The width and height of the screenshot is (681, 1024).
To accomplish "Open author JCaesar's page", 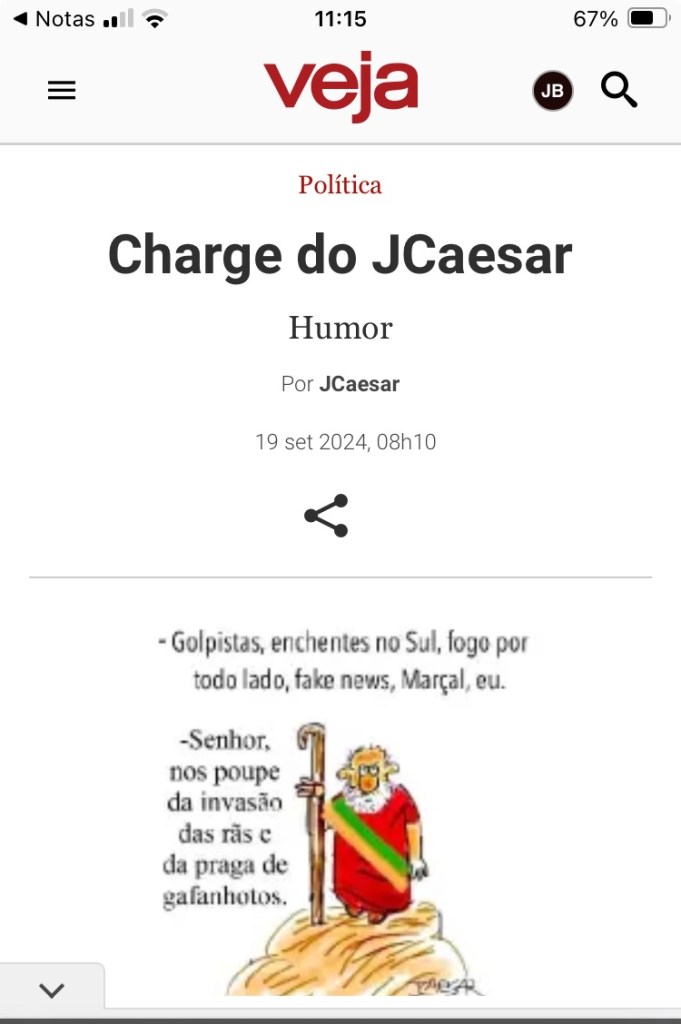I will point(359,384).
